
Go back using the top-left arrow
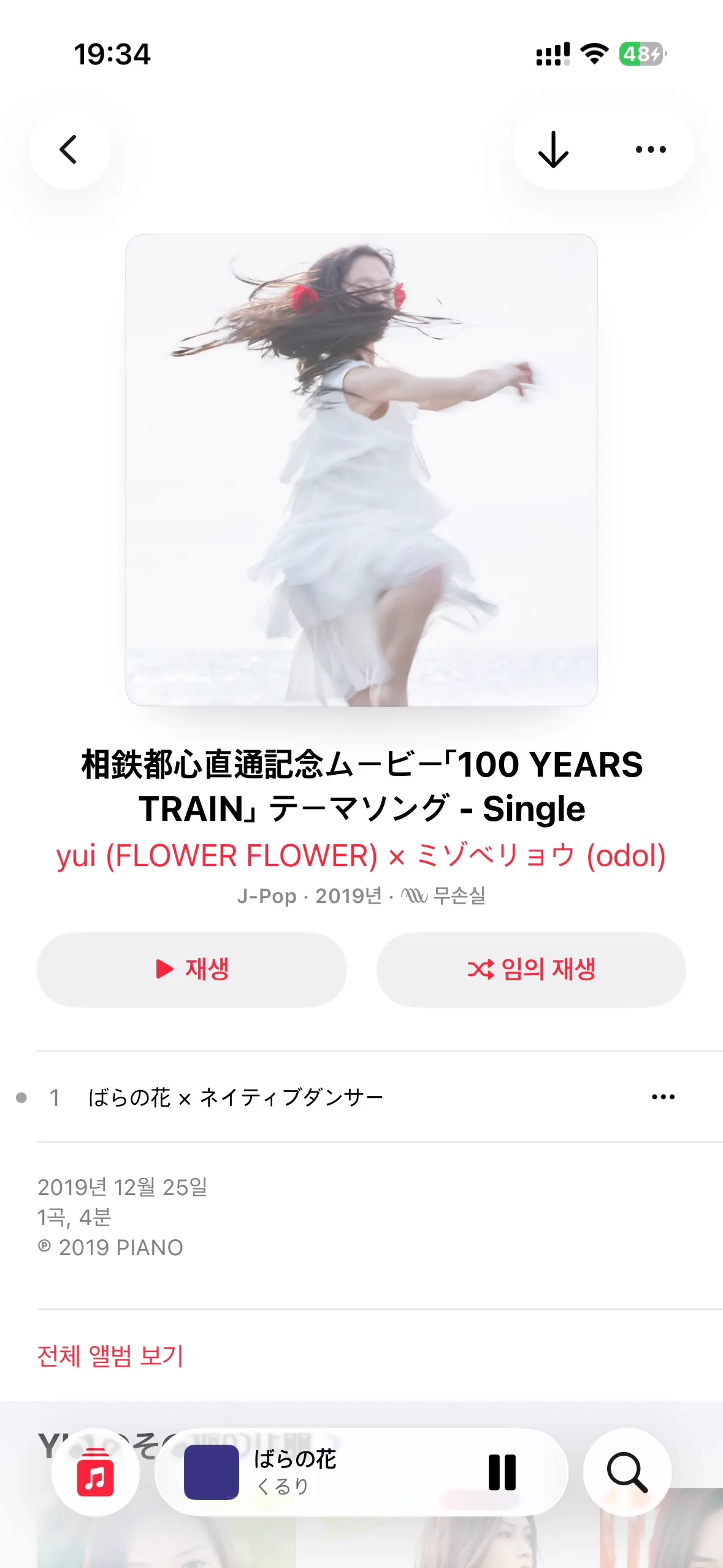[x=69, y=149]
